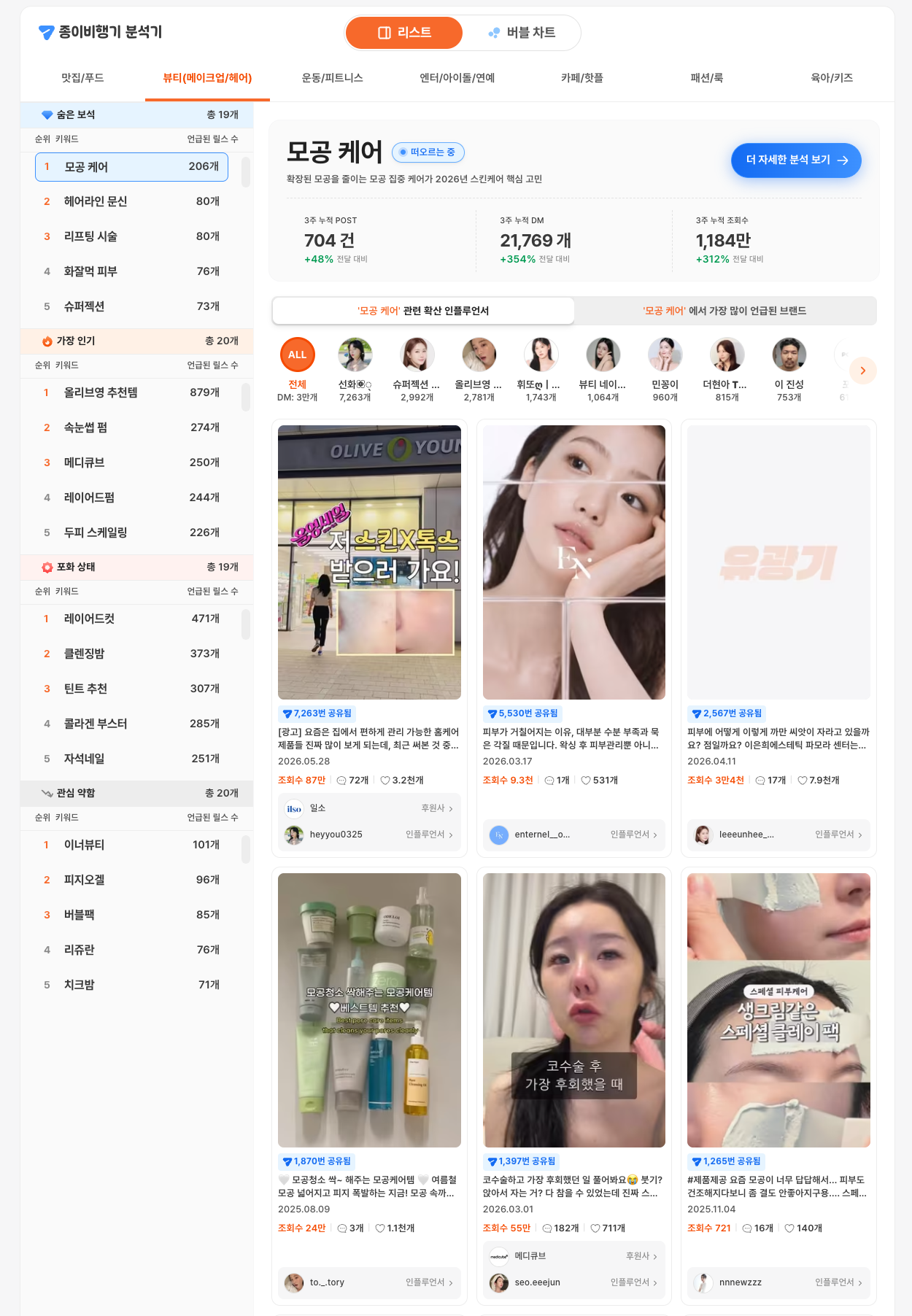Filter by influencer 민꽁이
This screenshot has width=912, height=1316.
click(665, 370)
